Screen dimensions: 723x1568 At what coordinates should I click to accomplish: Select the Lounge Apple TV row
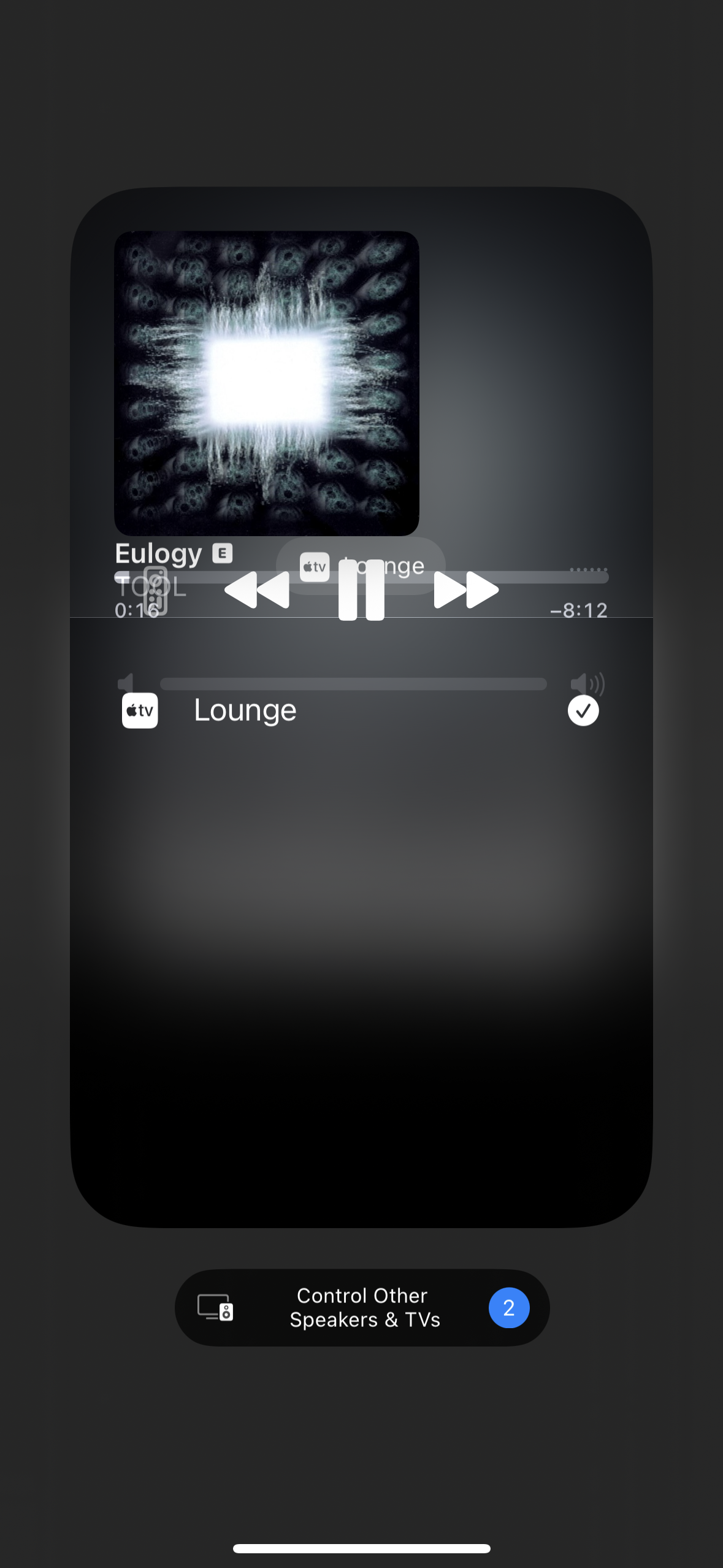coord(361,710)
